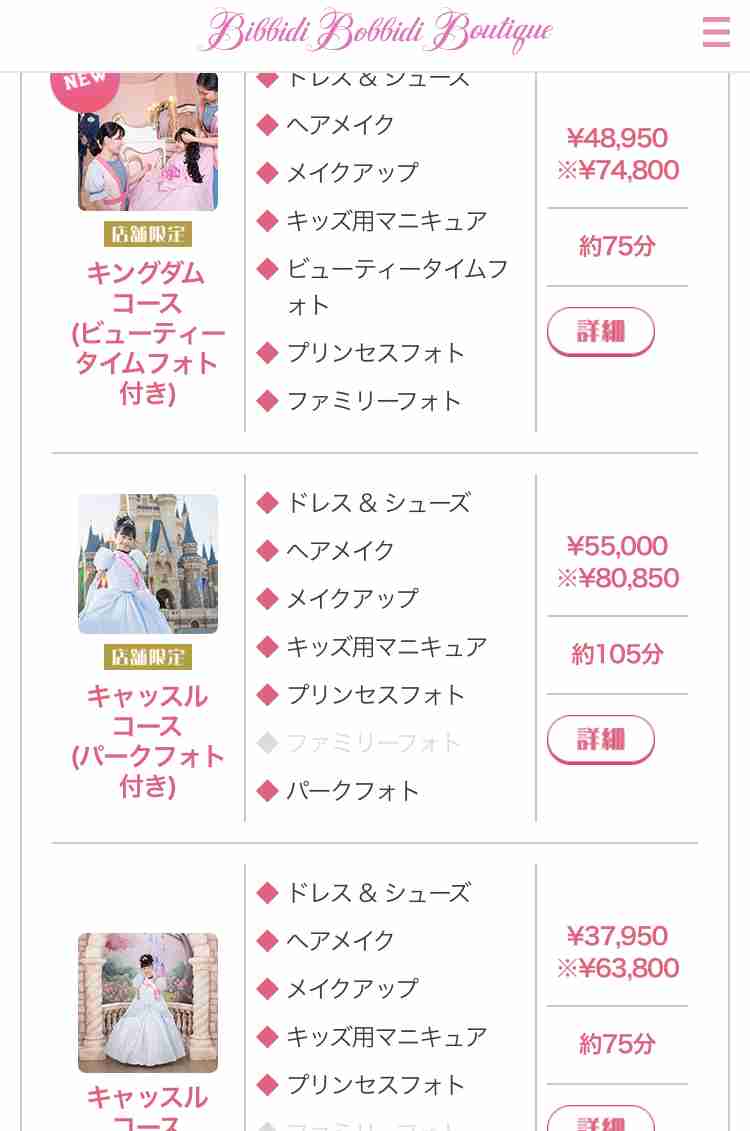
Task: View 詳細 for キングダムコース (ビューティータイムフォト付き)
Action: (601, 331)
